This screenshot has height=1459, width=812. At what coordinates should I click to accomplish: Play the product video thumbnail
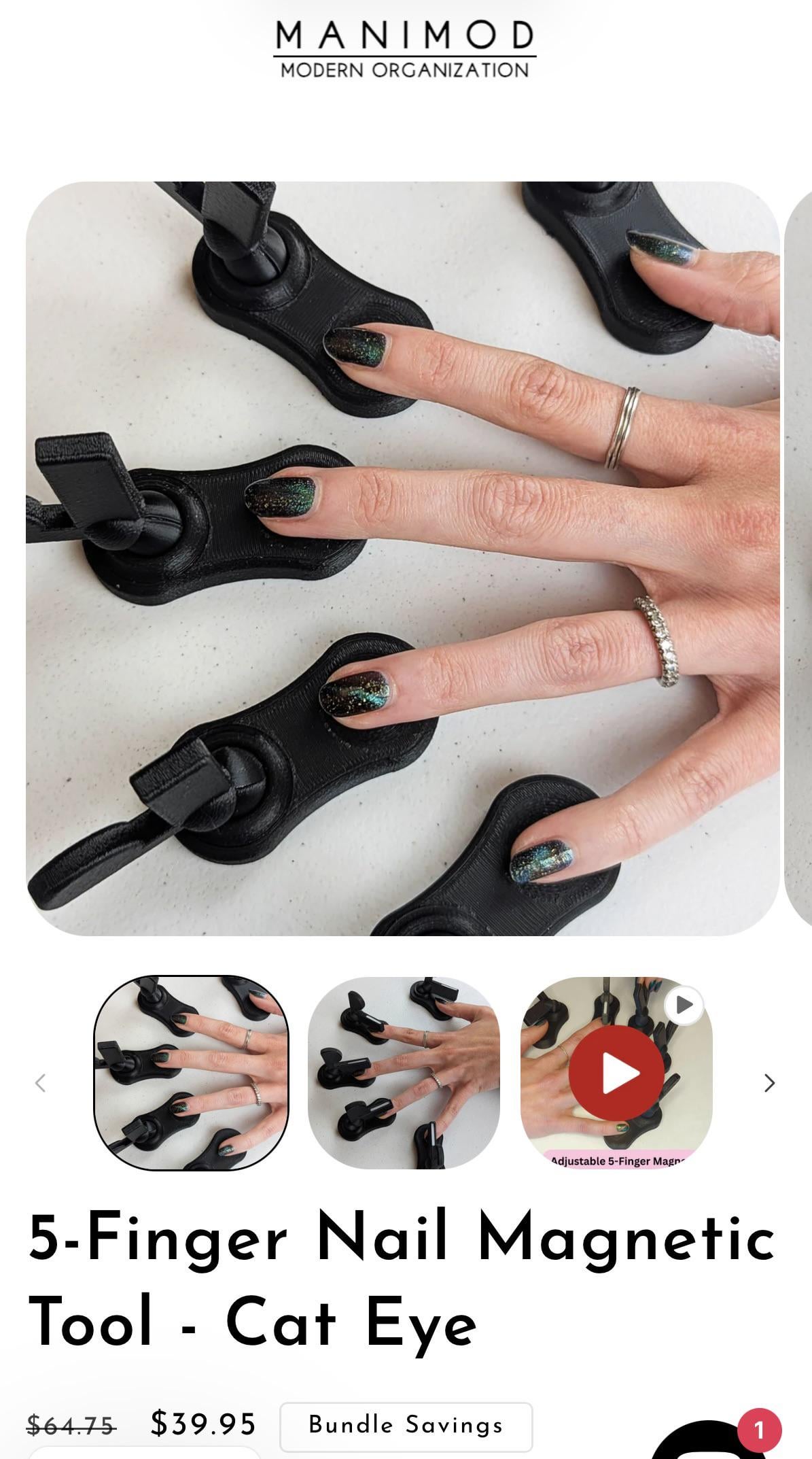click(616, 1073)
